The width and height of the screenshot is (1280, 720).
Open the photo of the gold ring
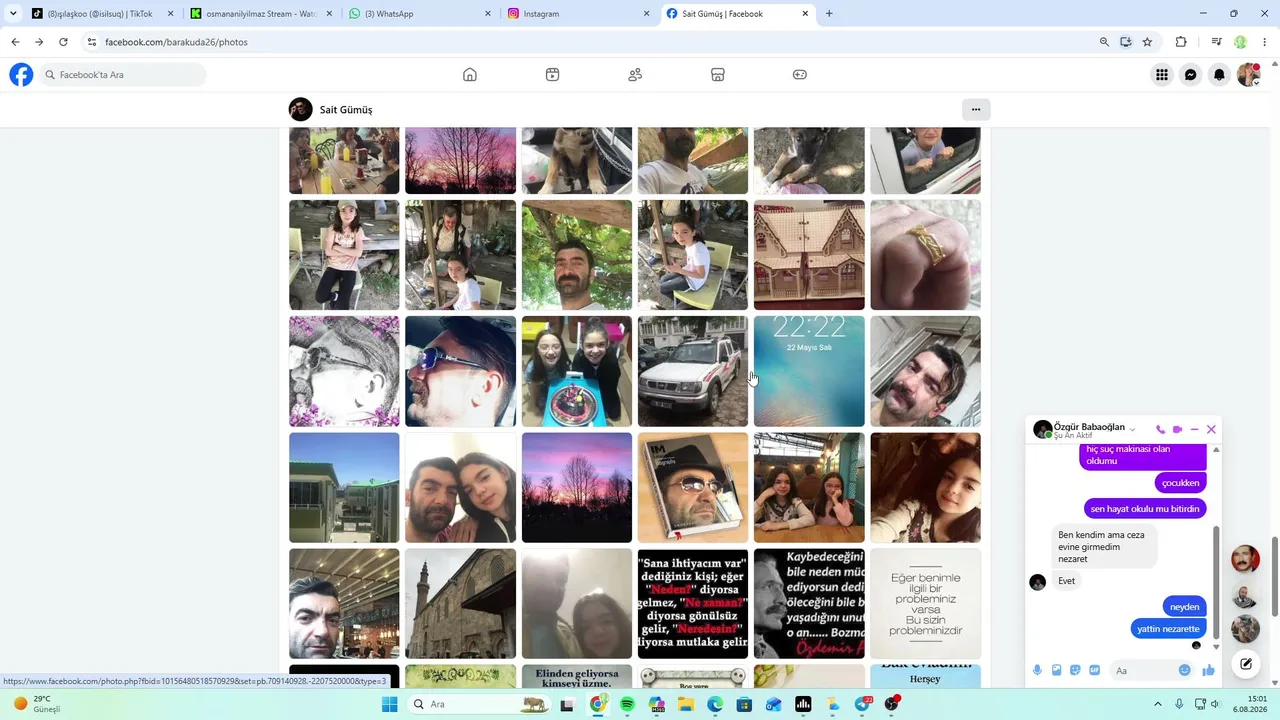tap(925, 255)
